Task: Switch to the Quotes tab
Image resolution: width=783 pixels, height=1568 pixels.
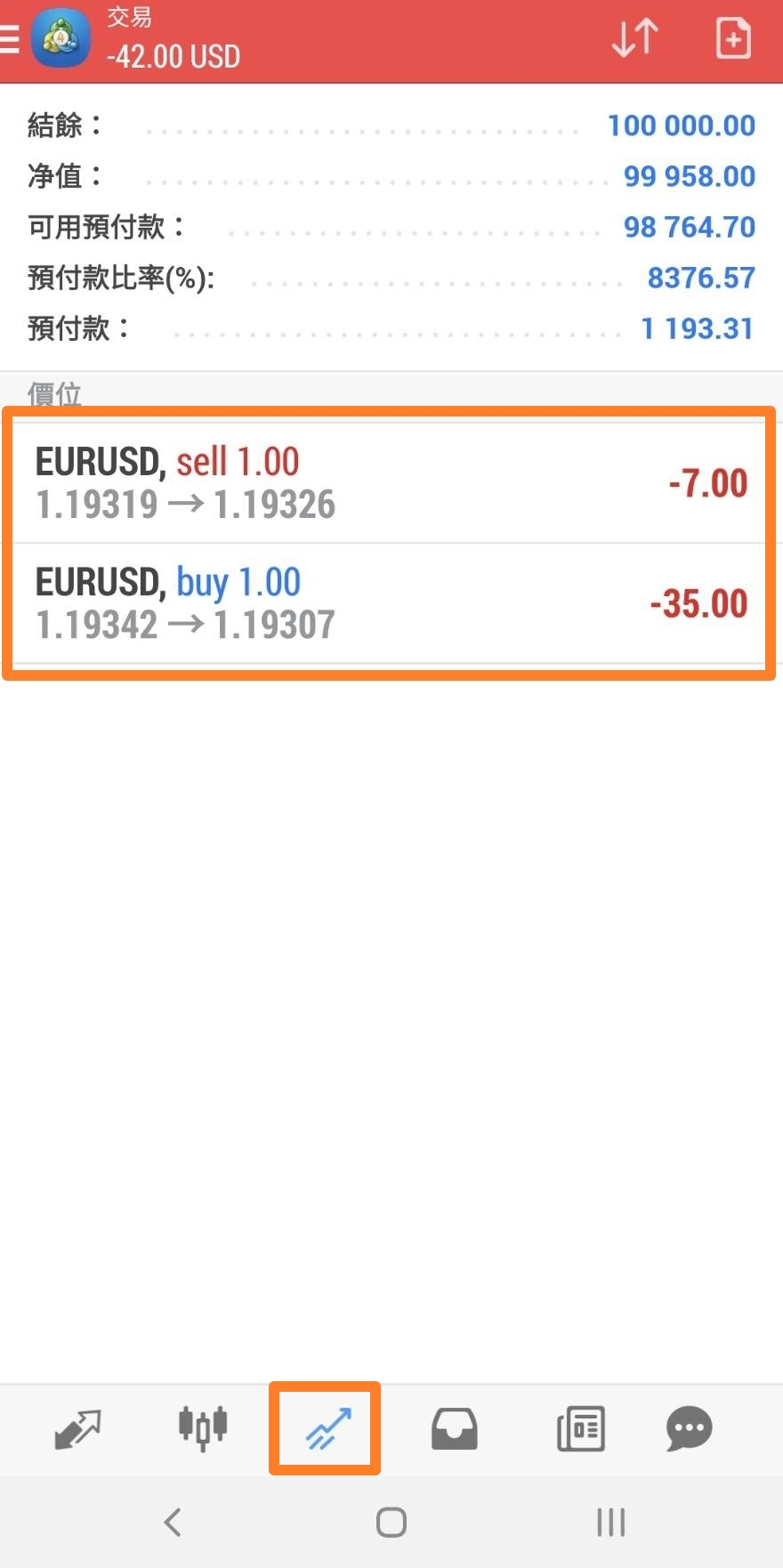Action: 78,1429
